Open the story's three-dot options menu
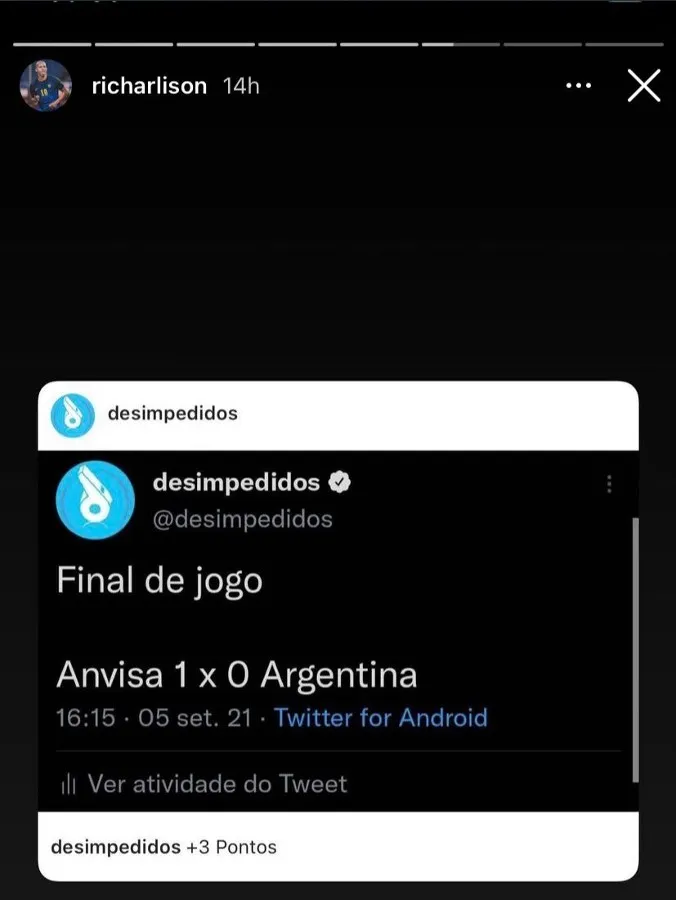Viewport: 676px width, 900px height. pyautogui.click(x=579, y=86)
